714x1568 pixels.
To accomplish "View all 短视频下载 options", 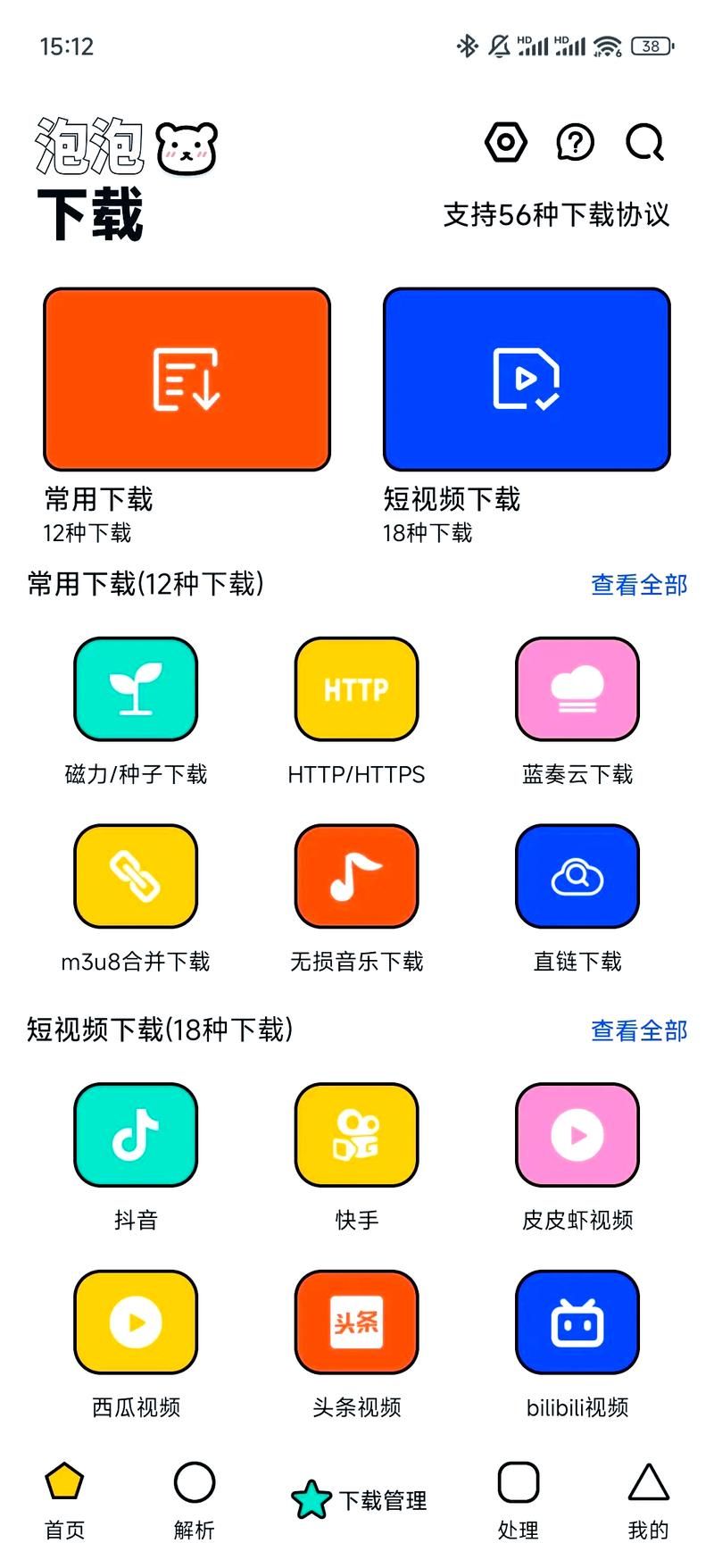I will (x=639, y=1030).
